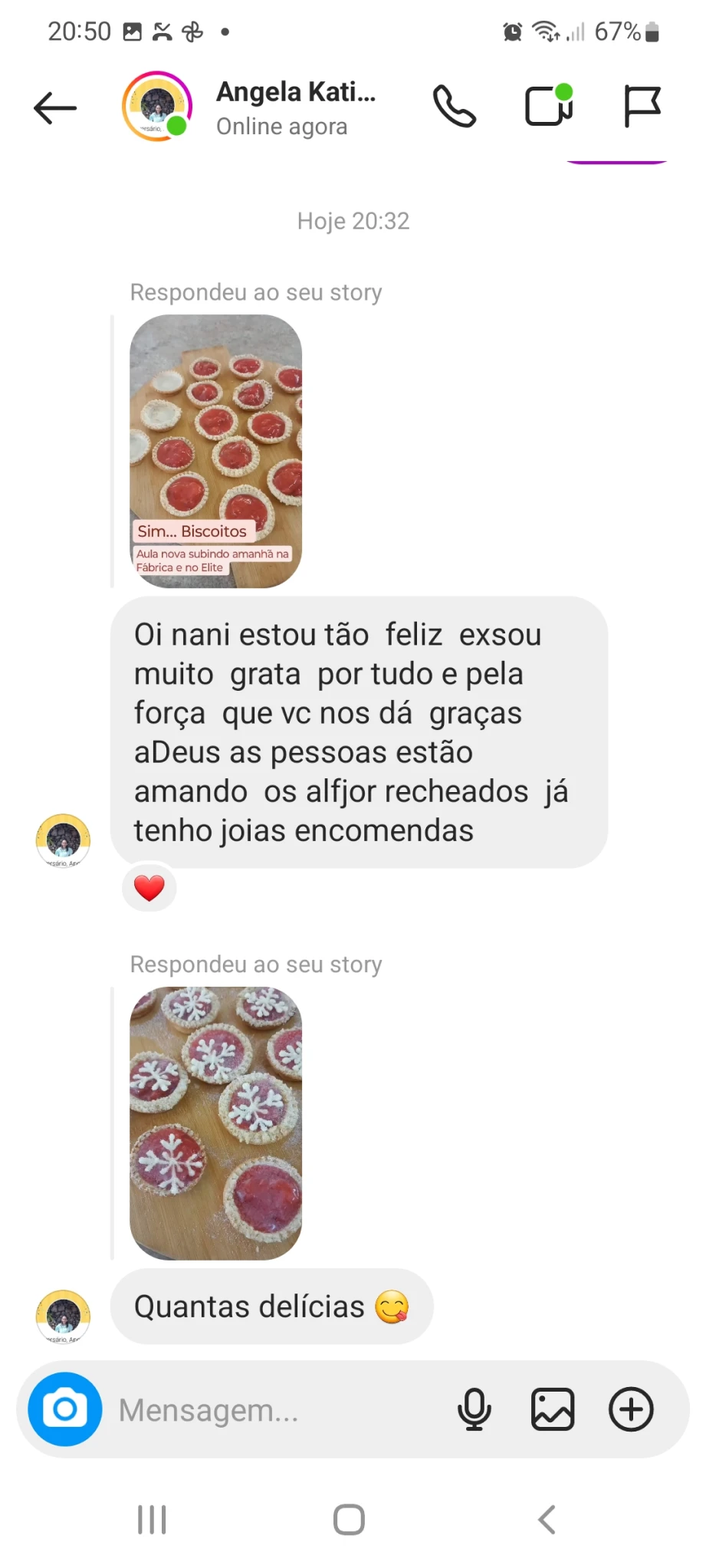View sender avatar beside Quantas delícias
Screen dimensions: 706x1568
click(x=64, y=1315)
